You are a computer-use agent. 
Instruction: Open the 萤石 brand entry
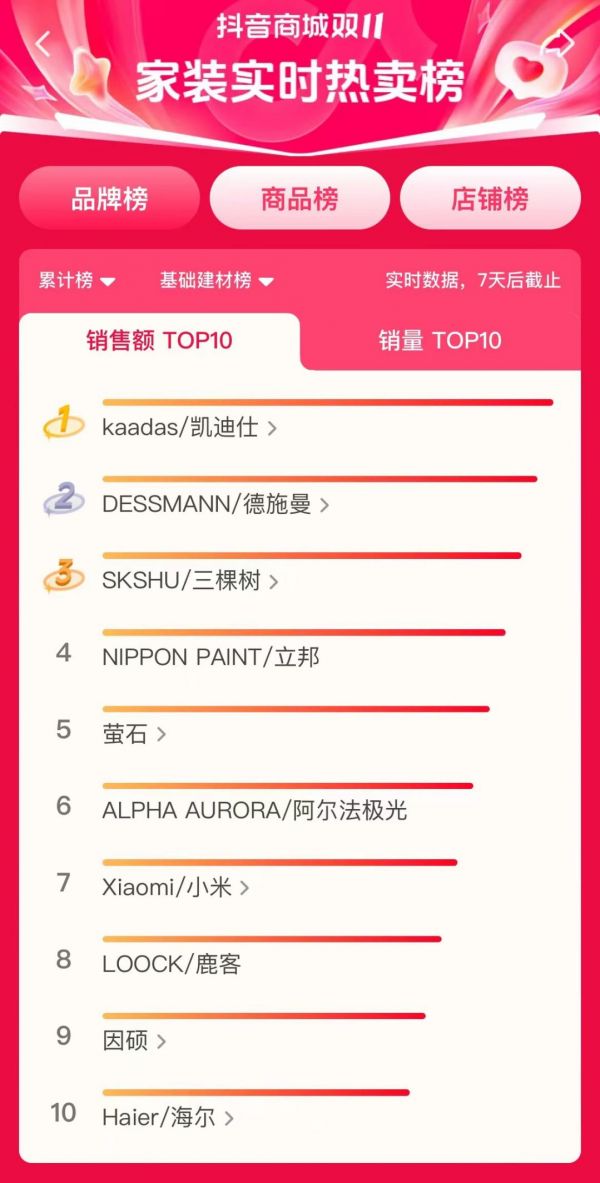(134, 734)
